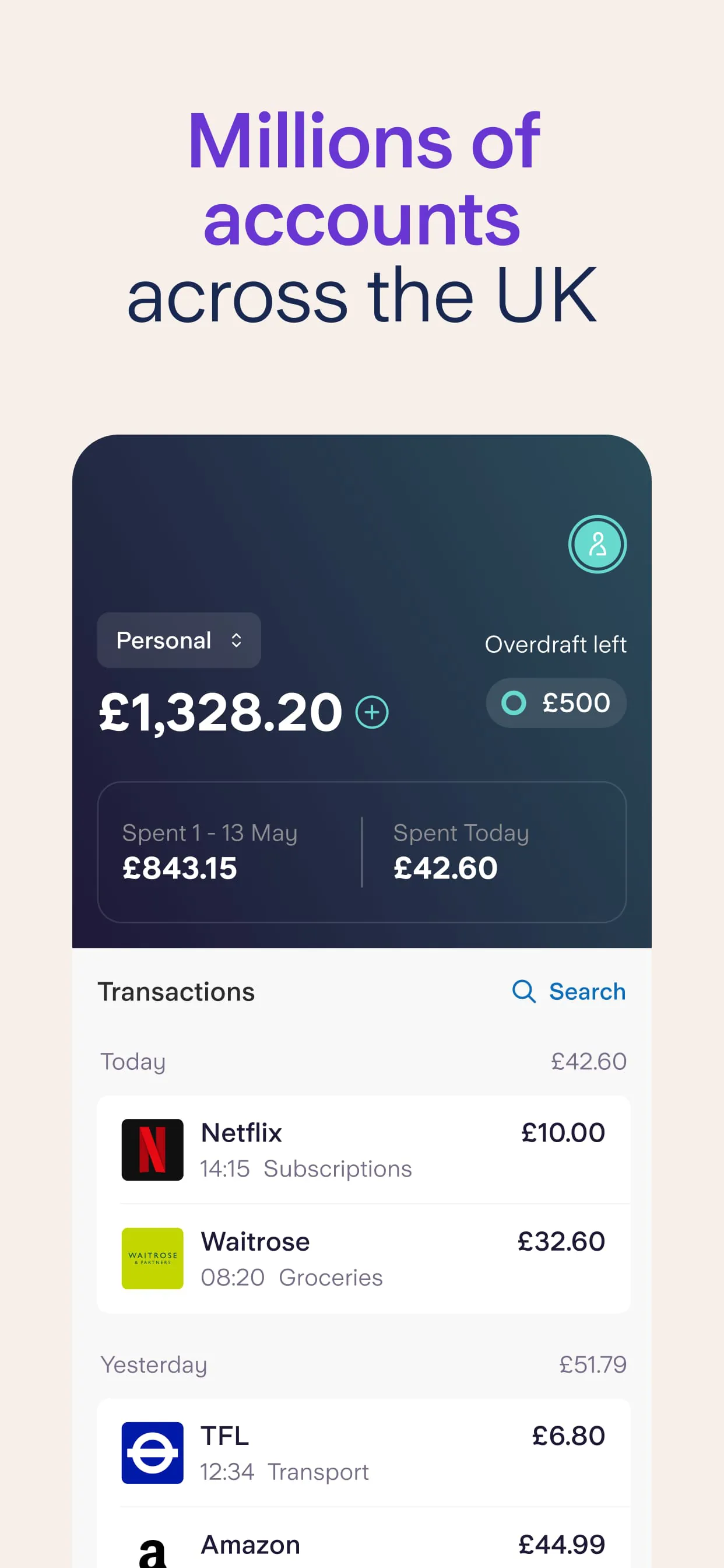
Task: Click the Search link
Action: point(586,991)
